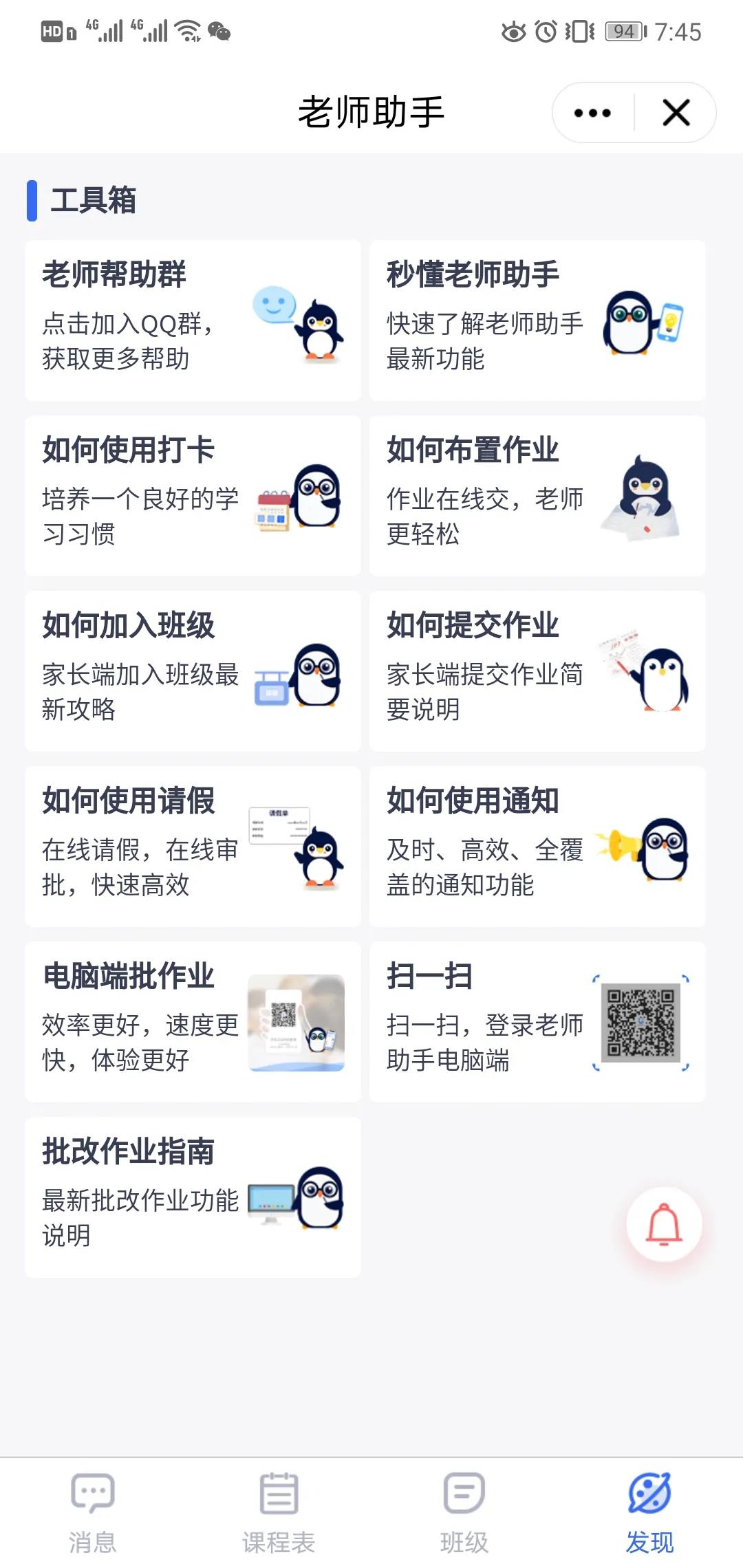Open the 如何加入班级 guide
Screen dimensions: 743x1568
(x=193, y=671)
